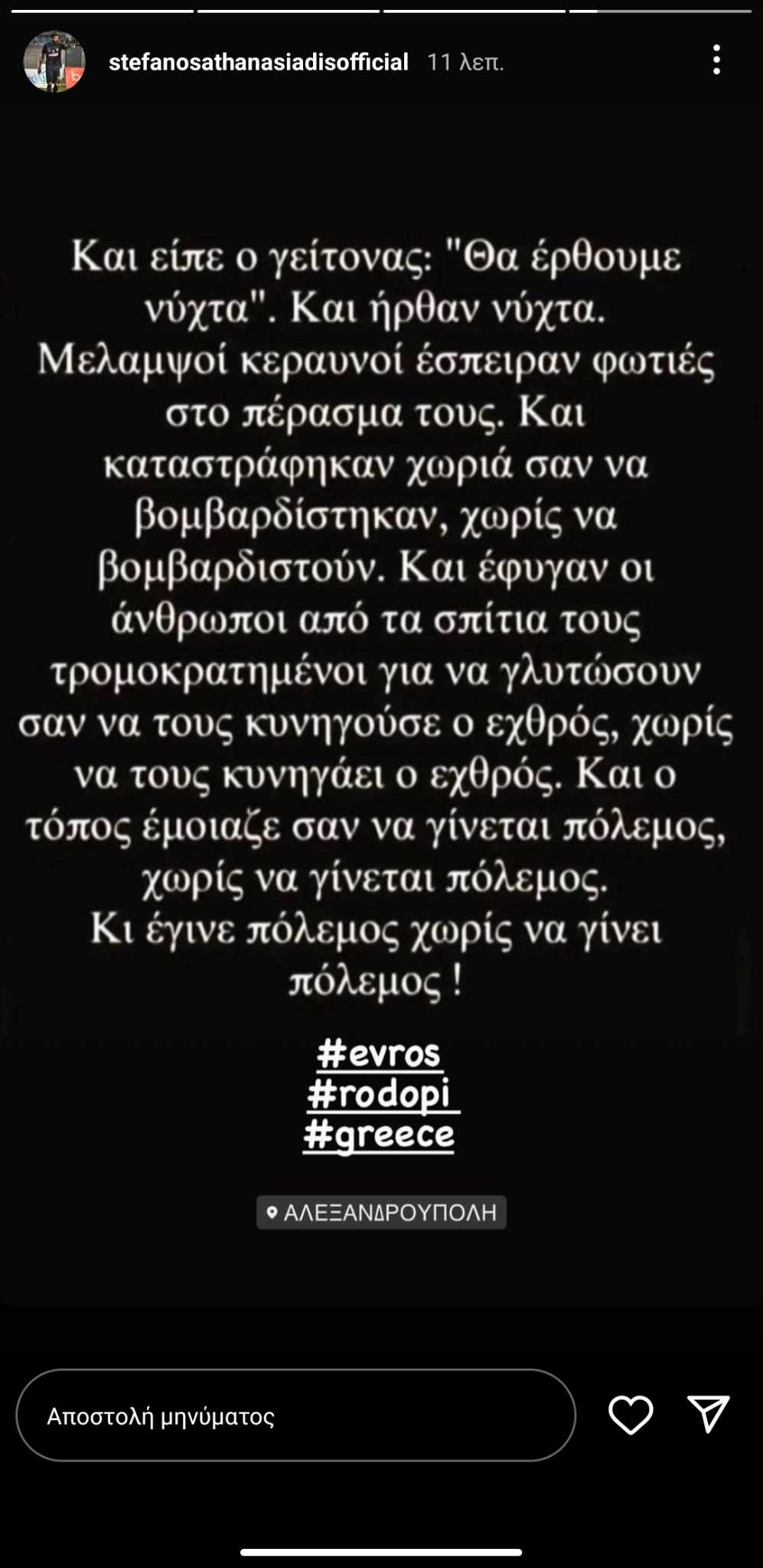Follow the #greece hashtag link

coord(379,1135)
